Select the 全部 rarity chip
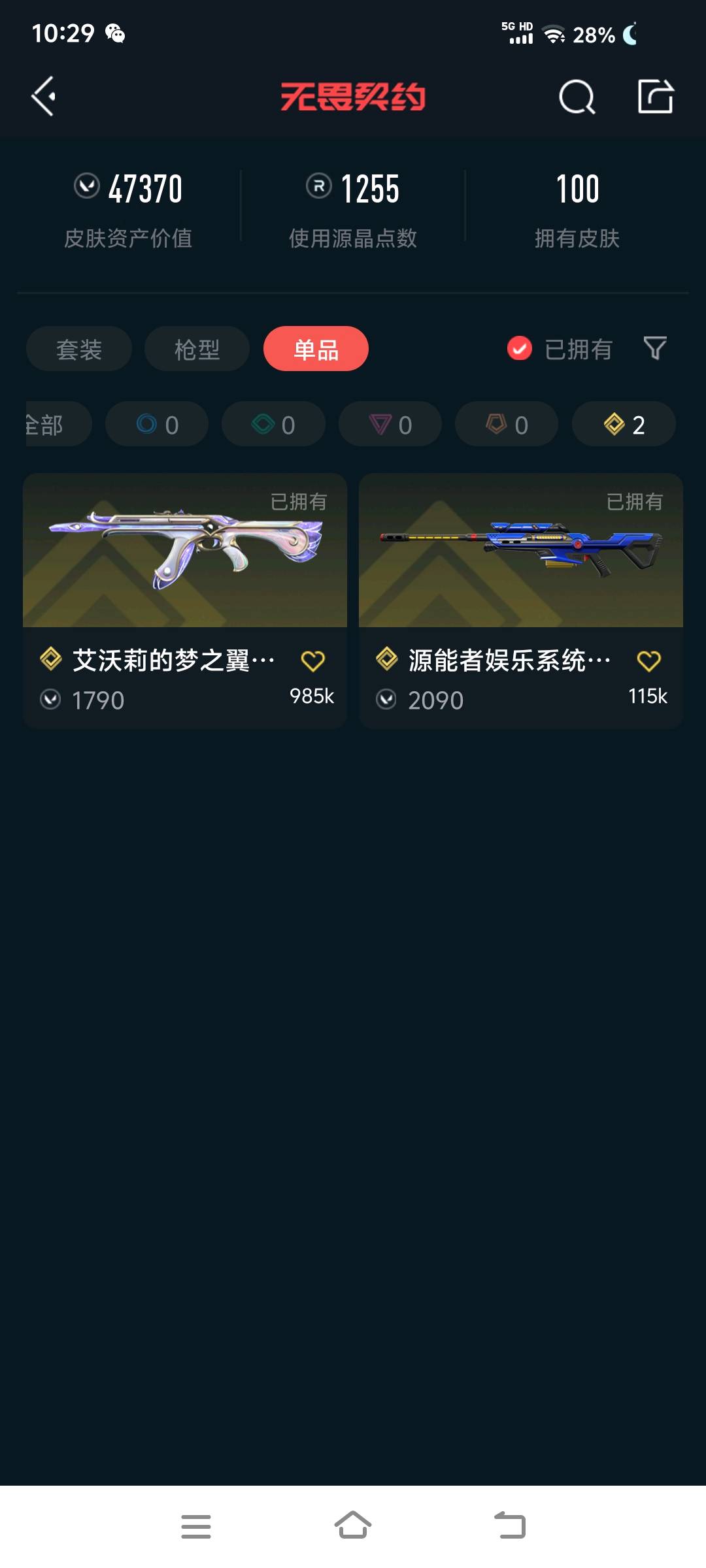 click(52, 425)
